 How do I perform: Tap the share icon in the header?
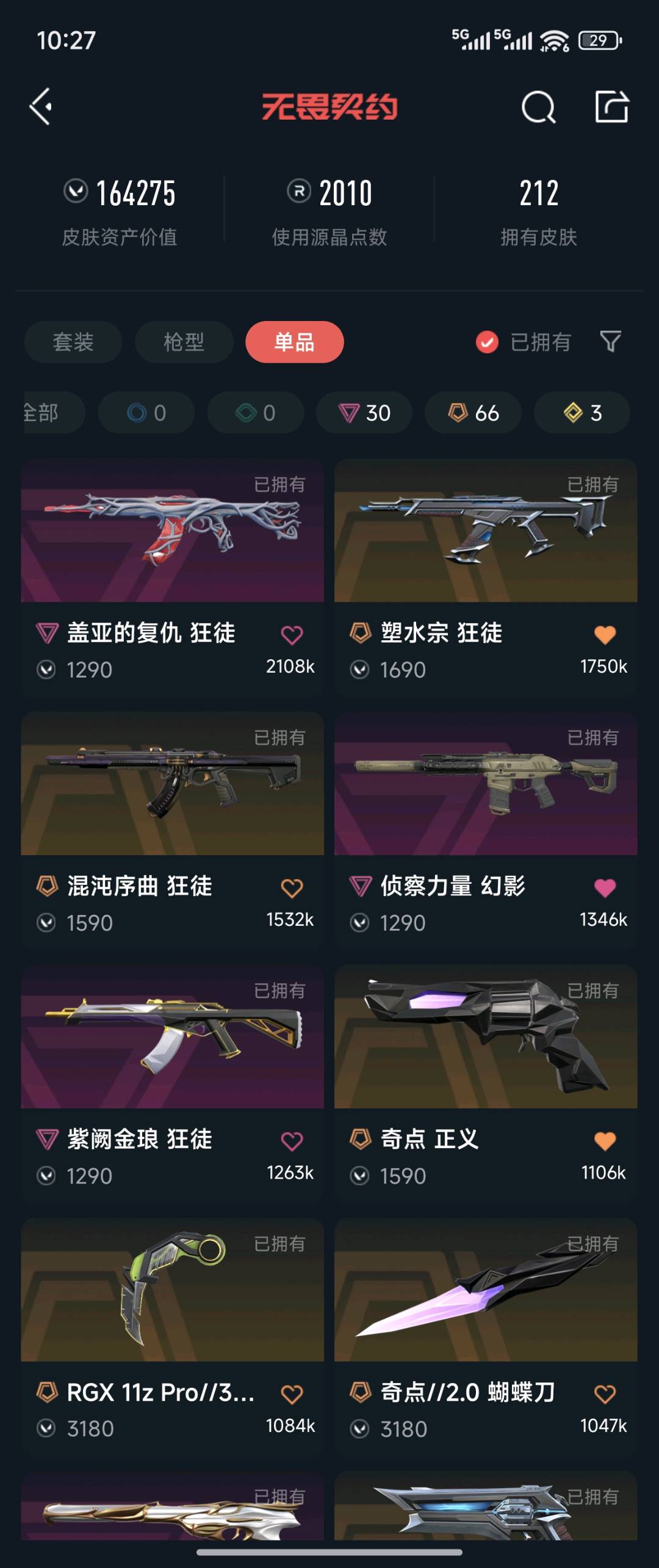pyautogui.click(x=611, y=107)
